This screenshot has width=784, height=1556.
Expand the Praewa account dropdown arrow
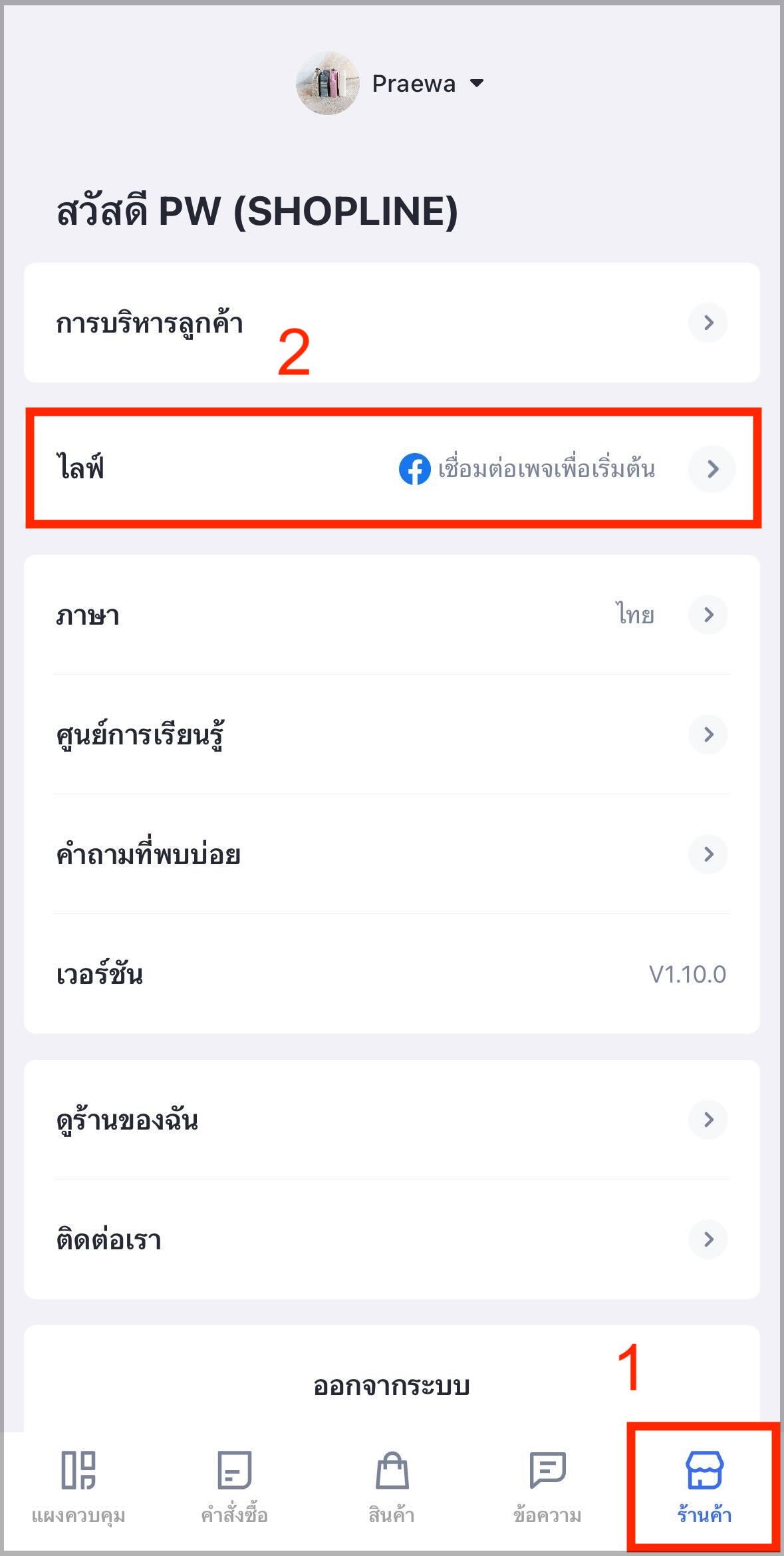tap(476, 83)
